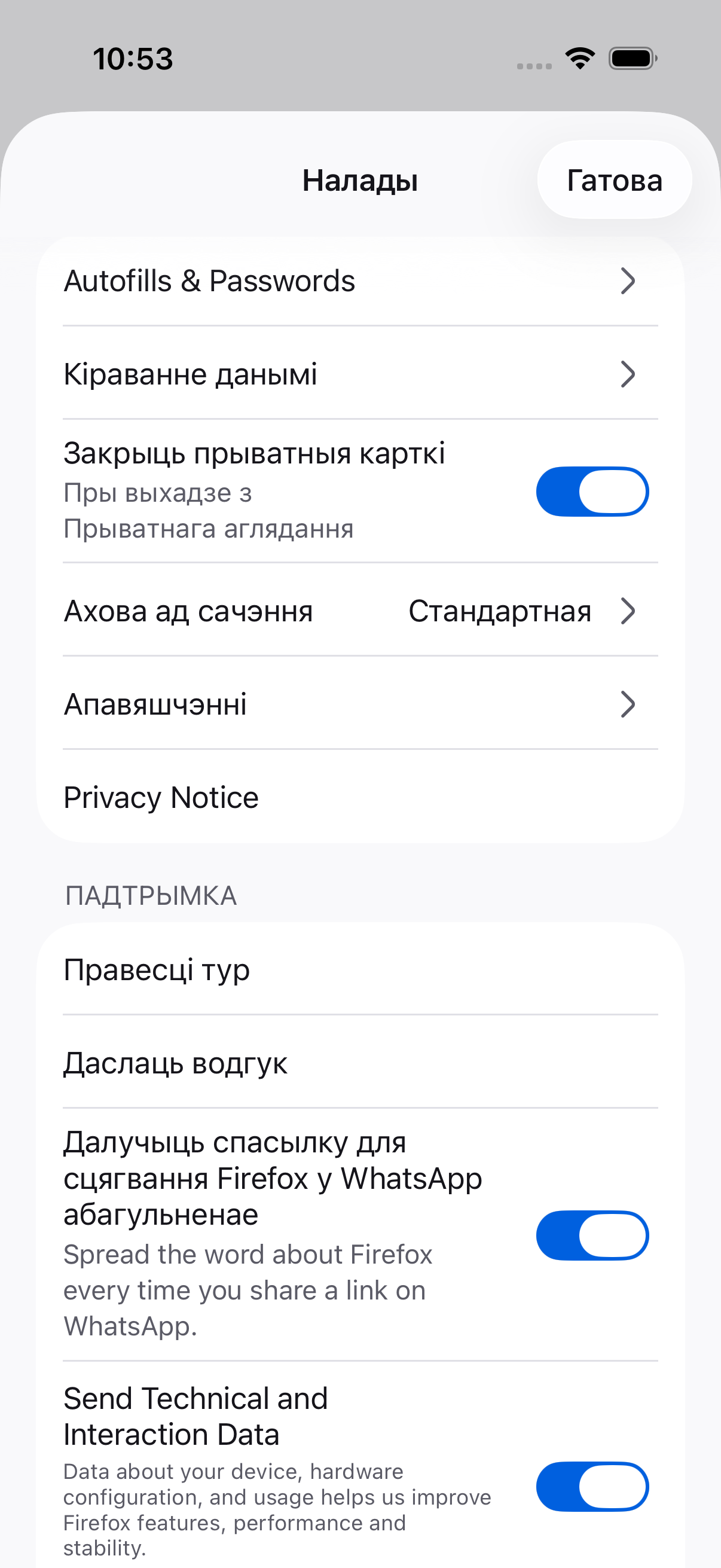This screenshot has height=1568, width=721.
Task: Tap Даслаць водгук to send feedback
Action: click(360, 1063)
